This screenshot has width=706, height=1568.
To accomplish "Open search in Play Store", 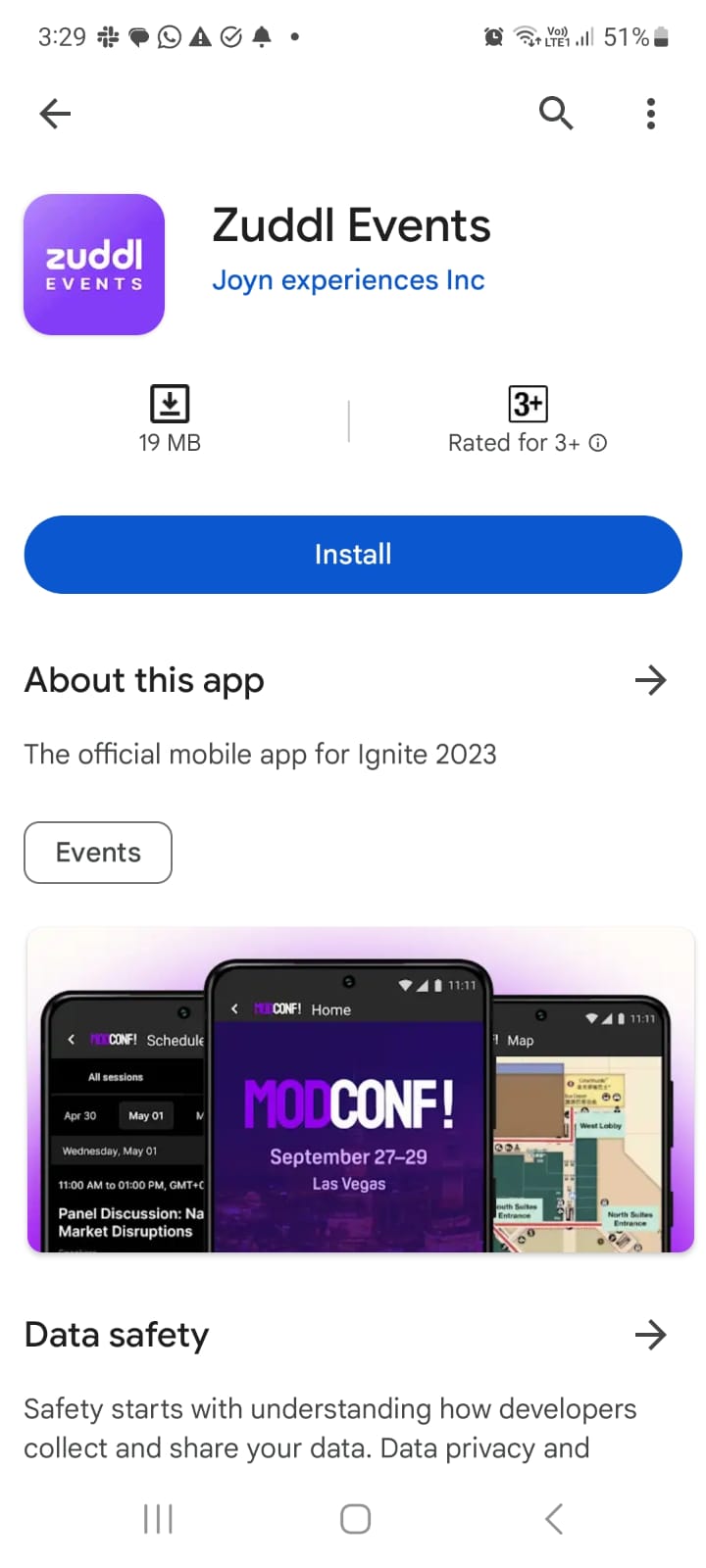I will [x=556, y=114].
